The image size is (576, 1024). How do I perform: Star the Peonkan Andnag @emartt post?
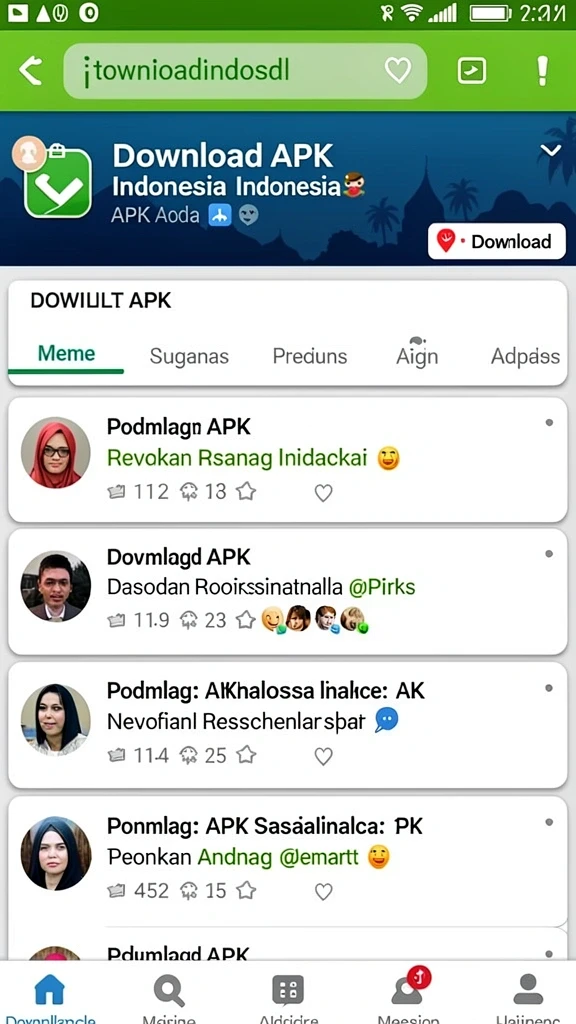246,890
